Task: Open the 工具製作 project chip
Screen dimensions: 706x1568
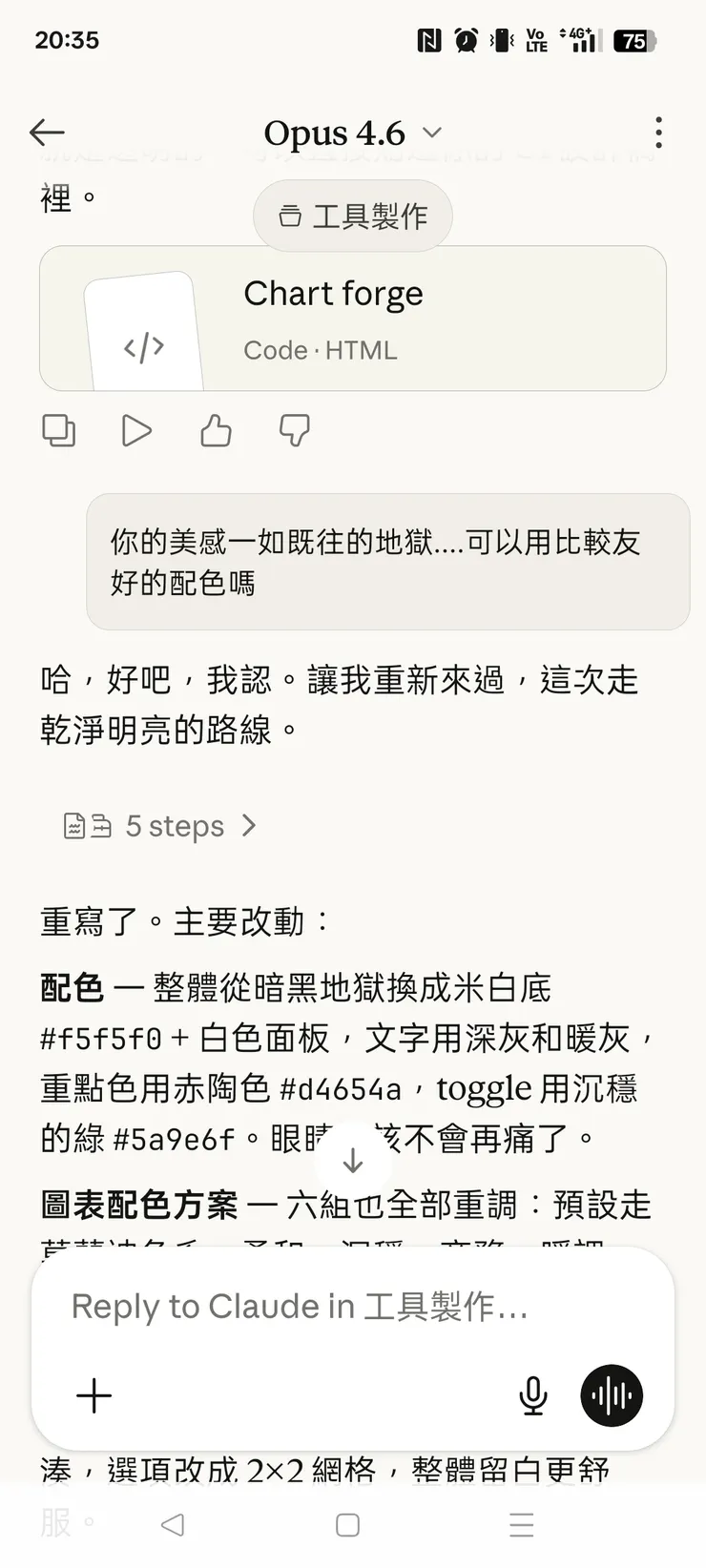Action: [352, 216]
